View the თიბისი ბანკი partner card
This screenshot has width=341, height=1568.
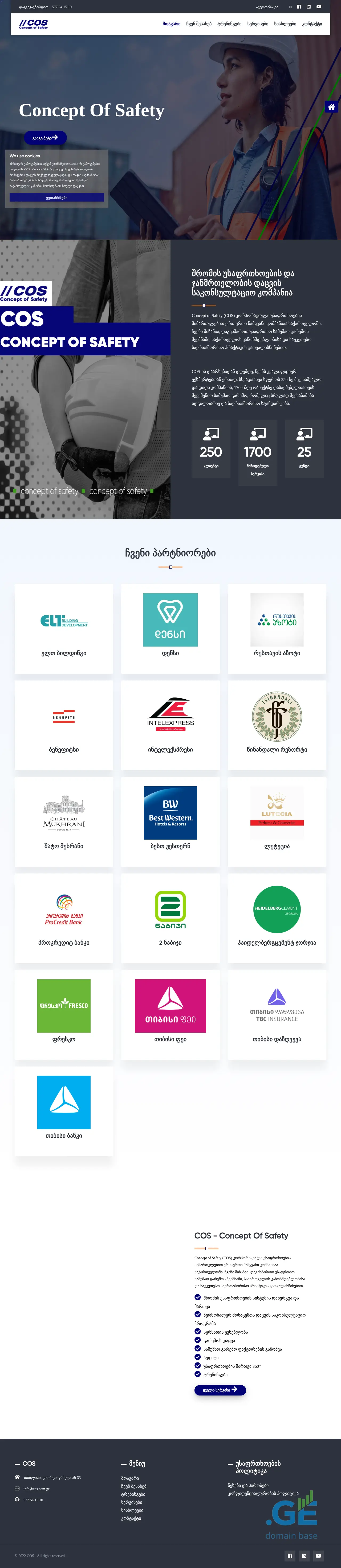point(64,1110)
